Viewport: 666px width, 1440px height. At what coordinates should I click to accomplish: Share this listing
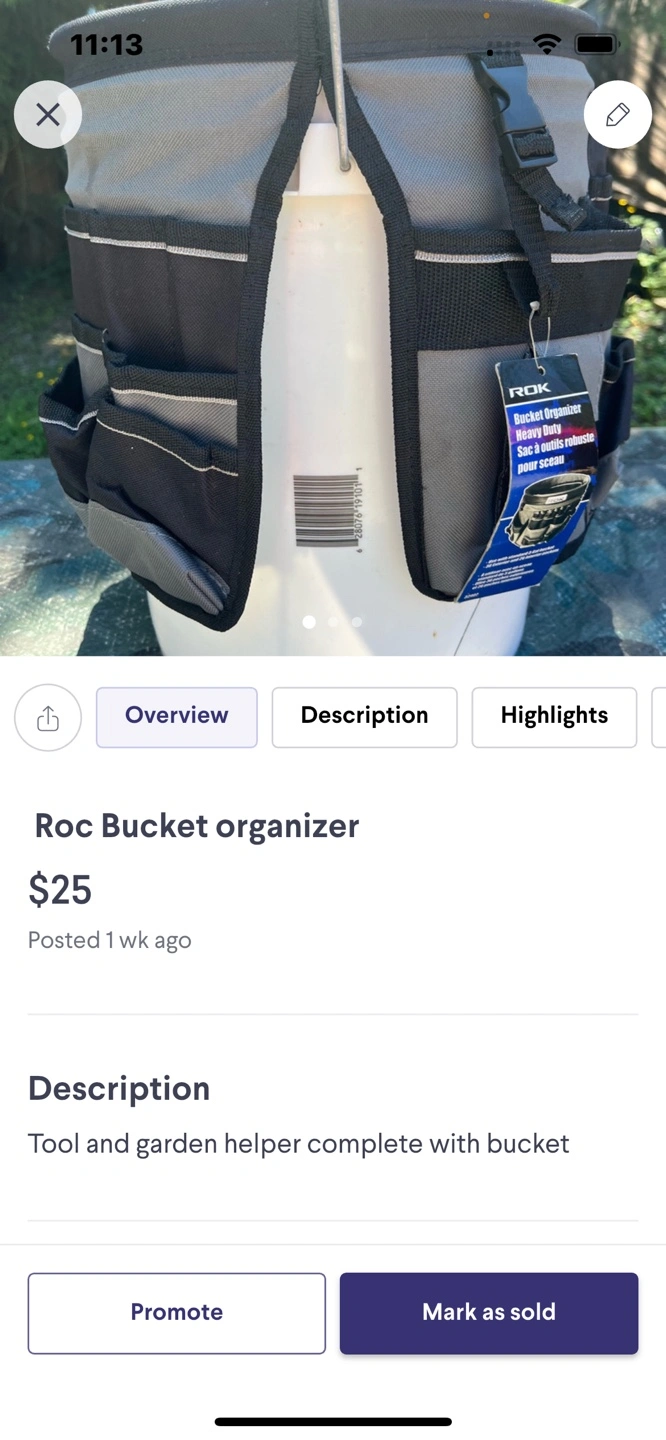tap(48, 718)
